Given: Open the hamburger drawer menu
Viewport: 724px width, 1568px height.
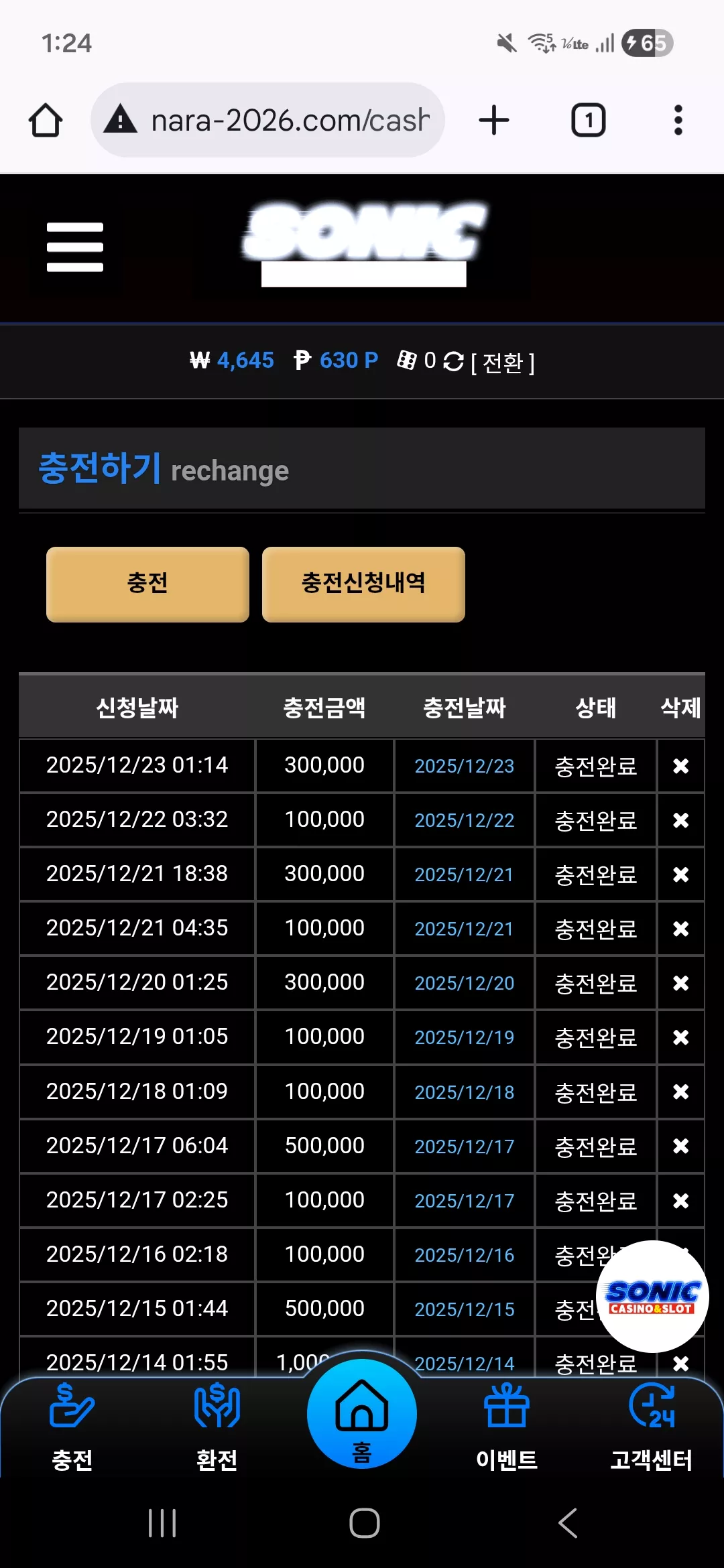Looking at the screenshot, I should pyautogui.click(x=75, y=247).
